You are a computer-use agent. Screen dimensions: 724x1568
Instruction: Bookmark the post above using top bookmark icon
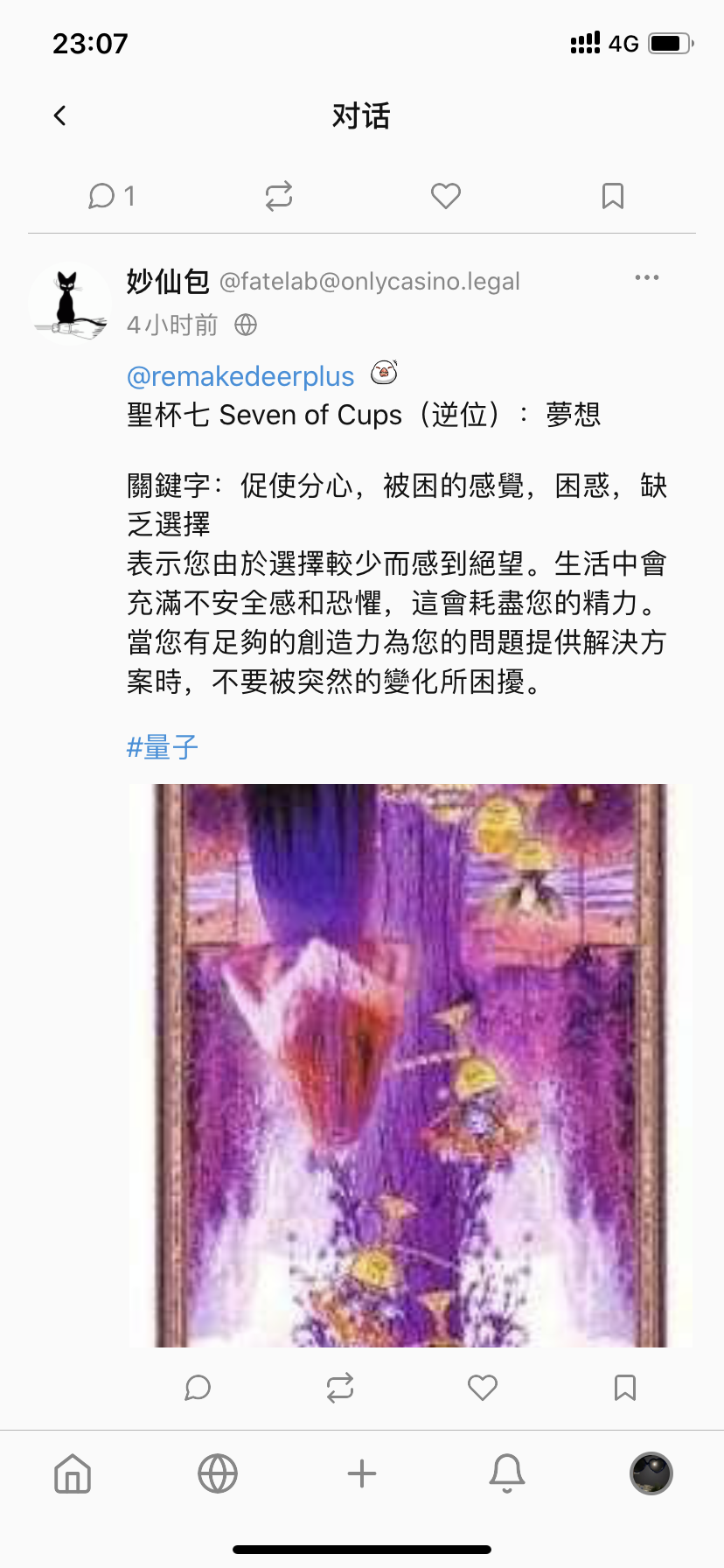click(613, 196)
